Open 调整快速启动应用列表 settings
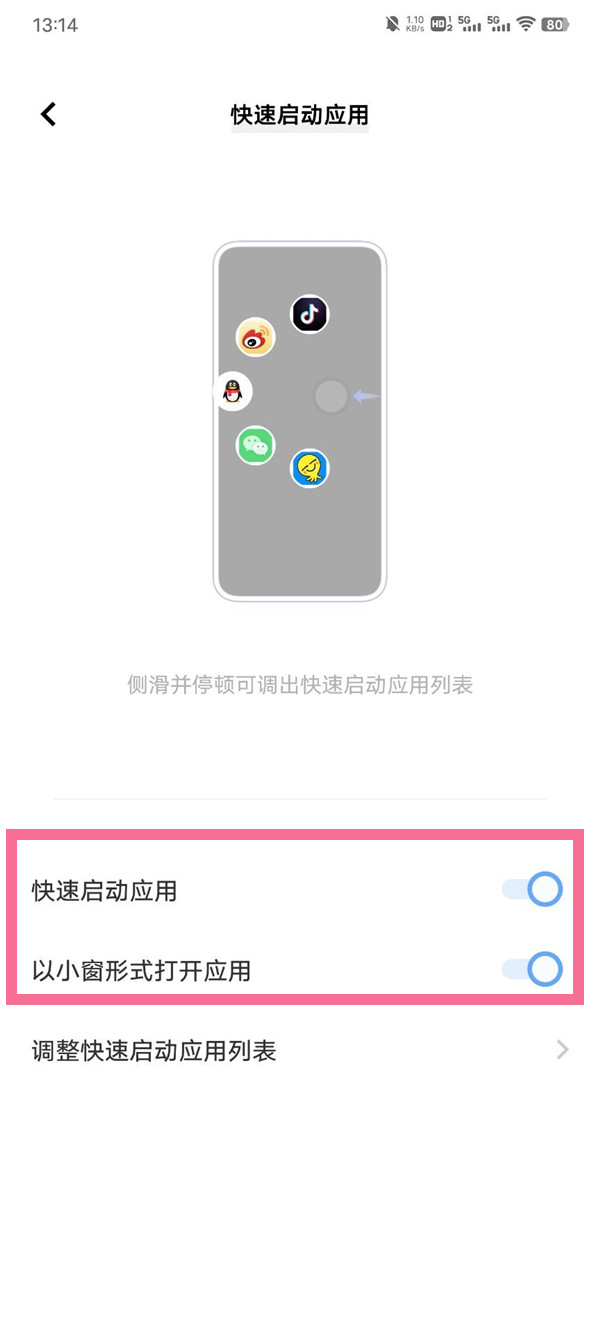 click(300, 1050)
